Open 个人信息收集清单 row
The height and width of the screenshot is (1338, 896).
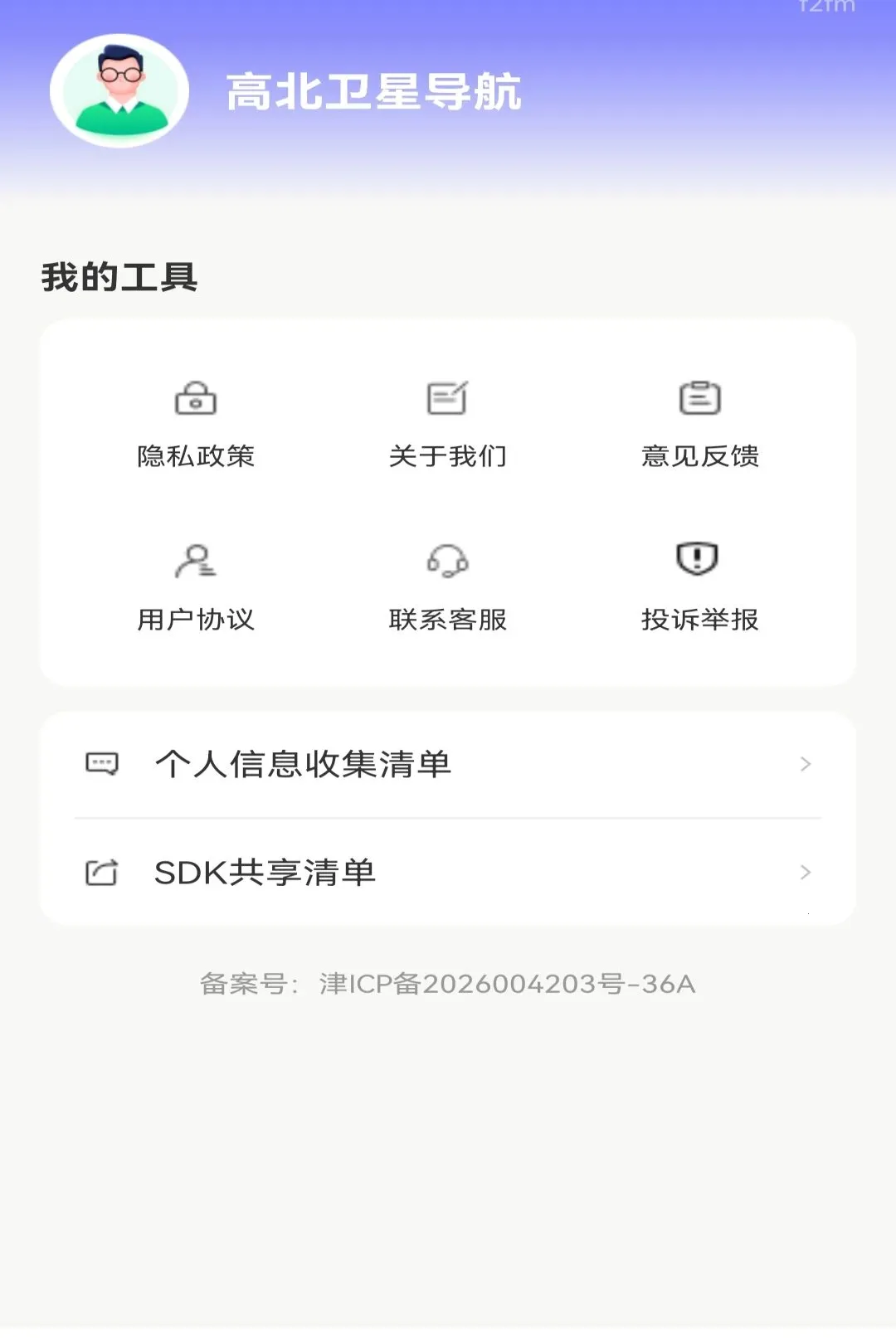pyautogui.click(x=448, y=764)
